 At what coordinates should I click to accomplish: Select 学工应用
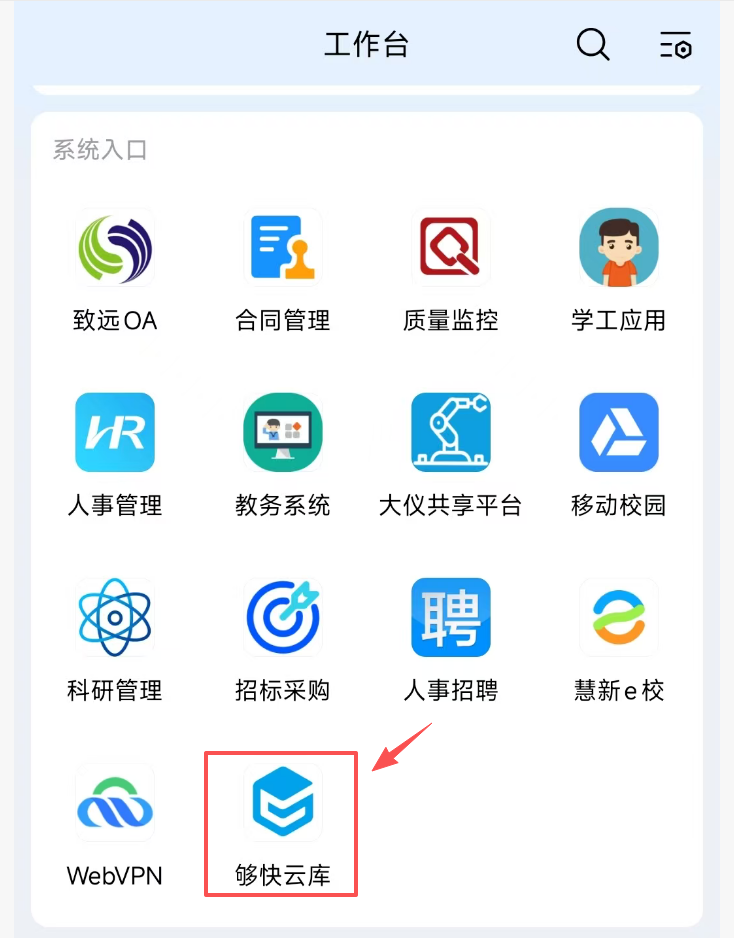(x=619, y=248)
